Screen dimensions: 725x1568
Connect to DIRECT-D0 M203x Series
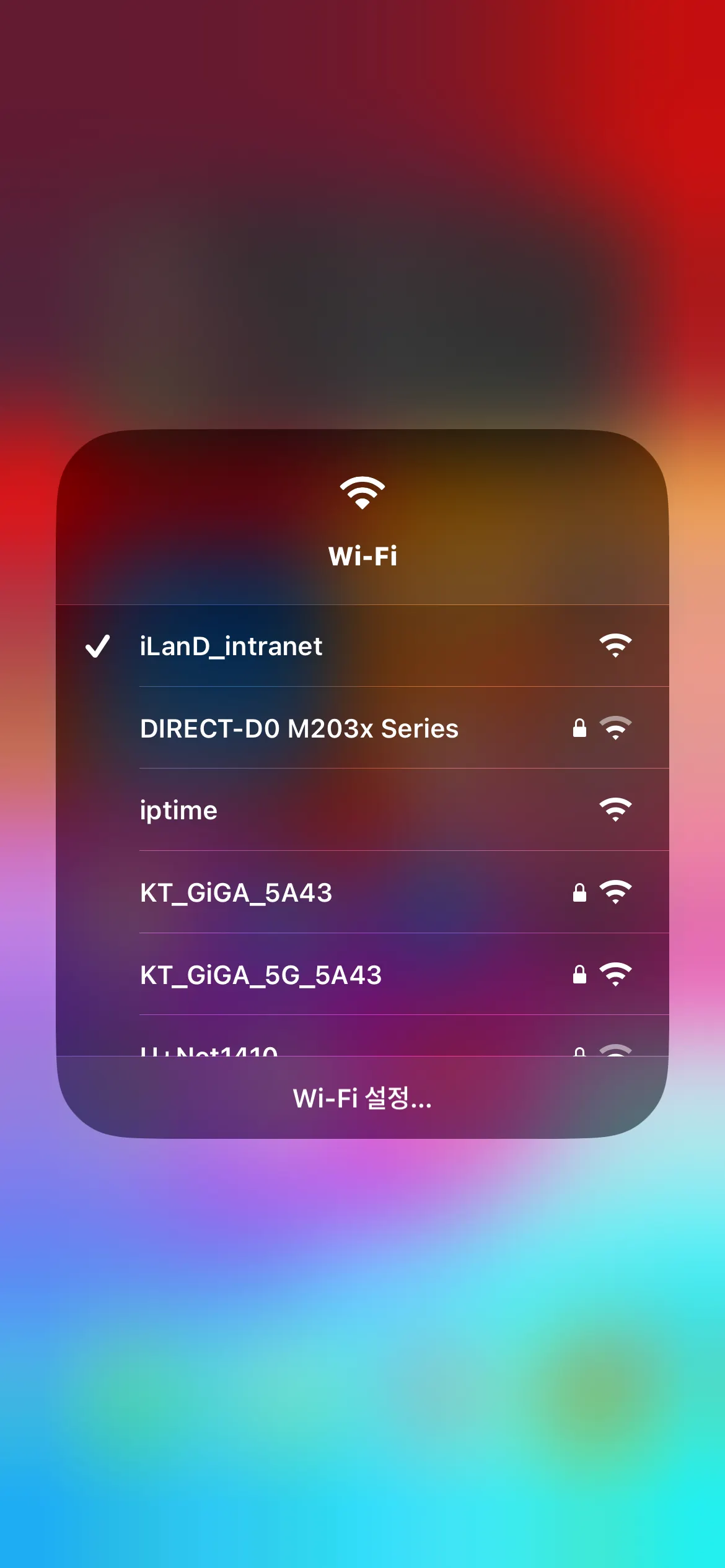pyautogui.click(x=362, y=728)
